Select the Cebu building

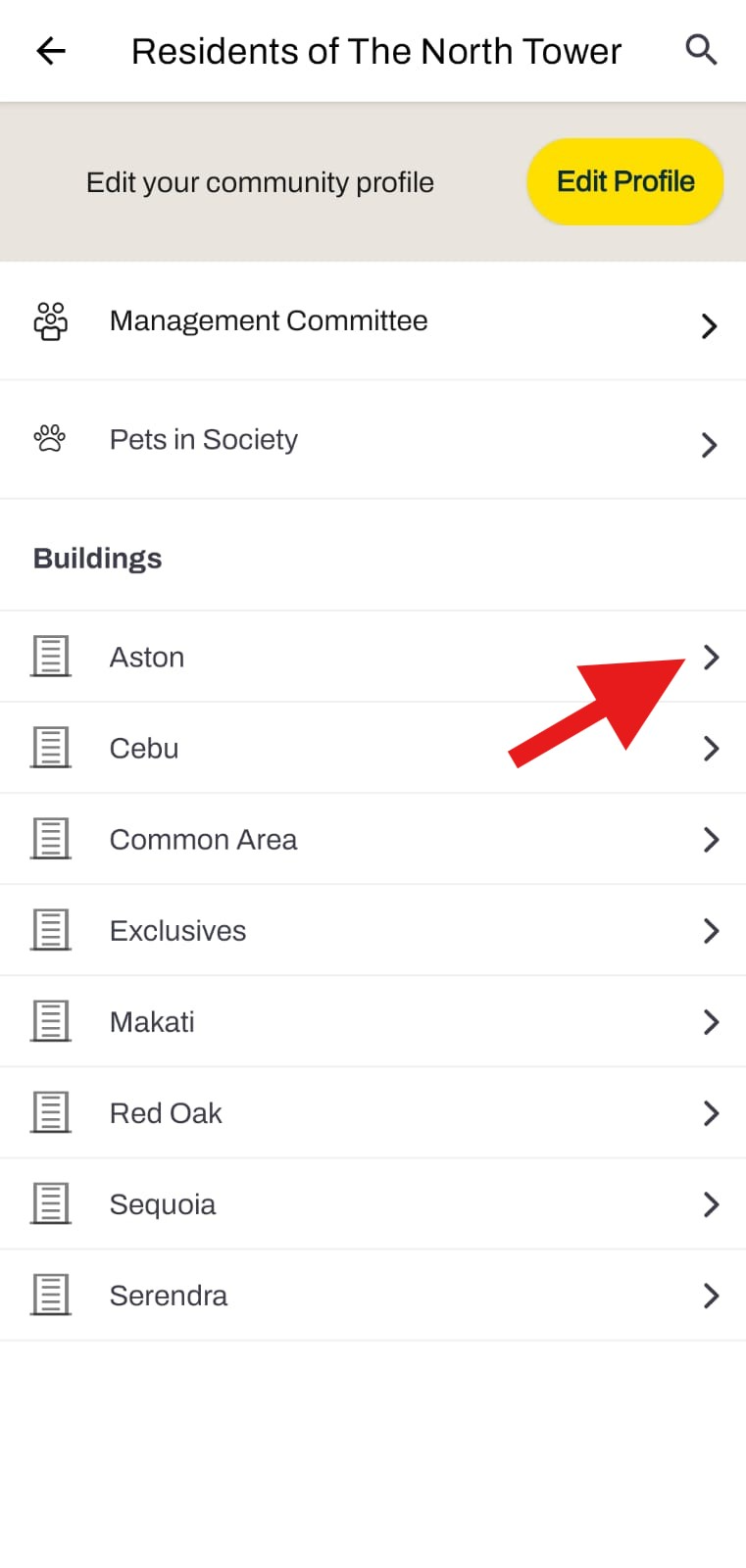coord(373,748)
